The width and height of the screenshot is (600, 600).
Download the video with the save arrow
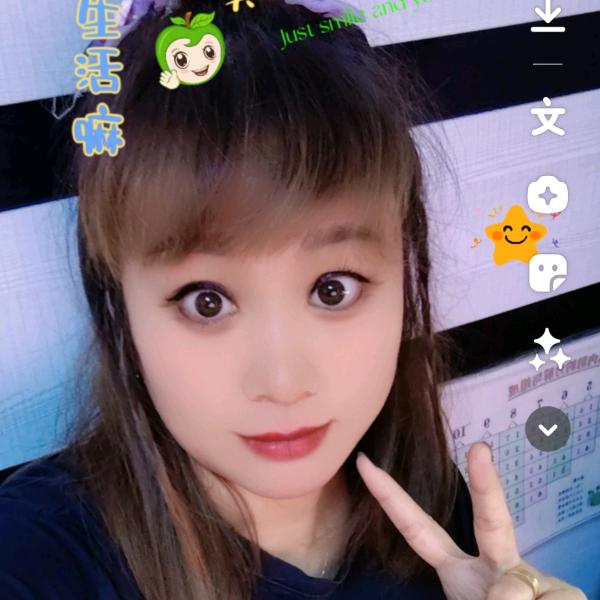[x=548, y=16]
